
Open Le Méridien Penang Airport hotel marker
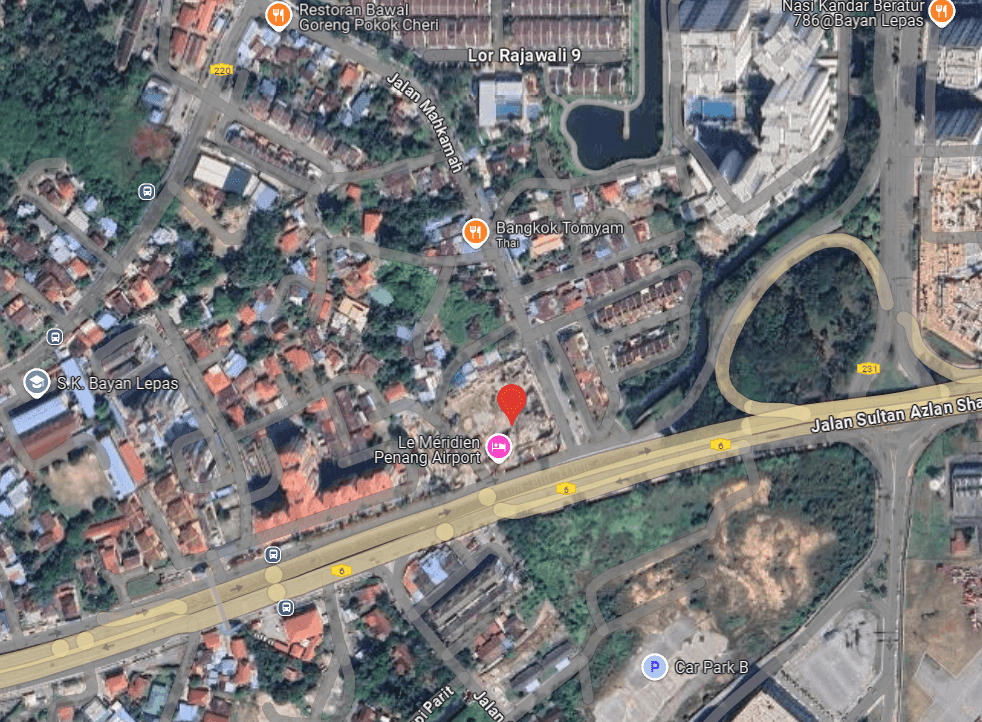(x=497, y=446)
